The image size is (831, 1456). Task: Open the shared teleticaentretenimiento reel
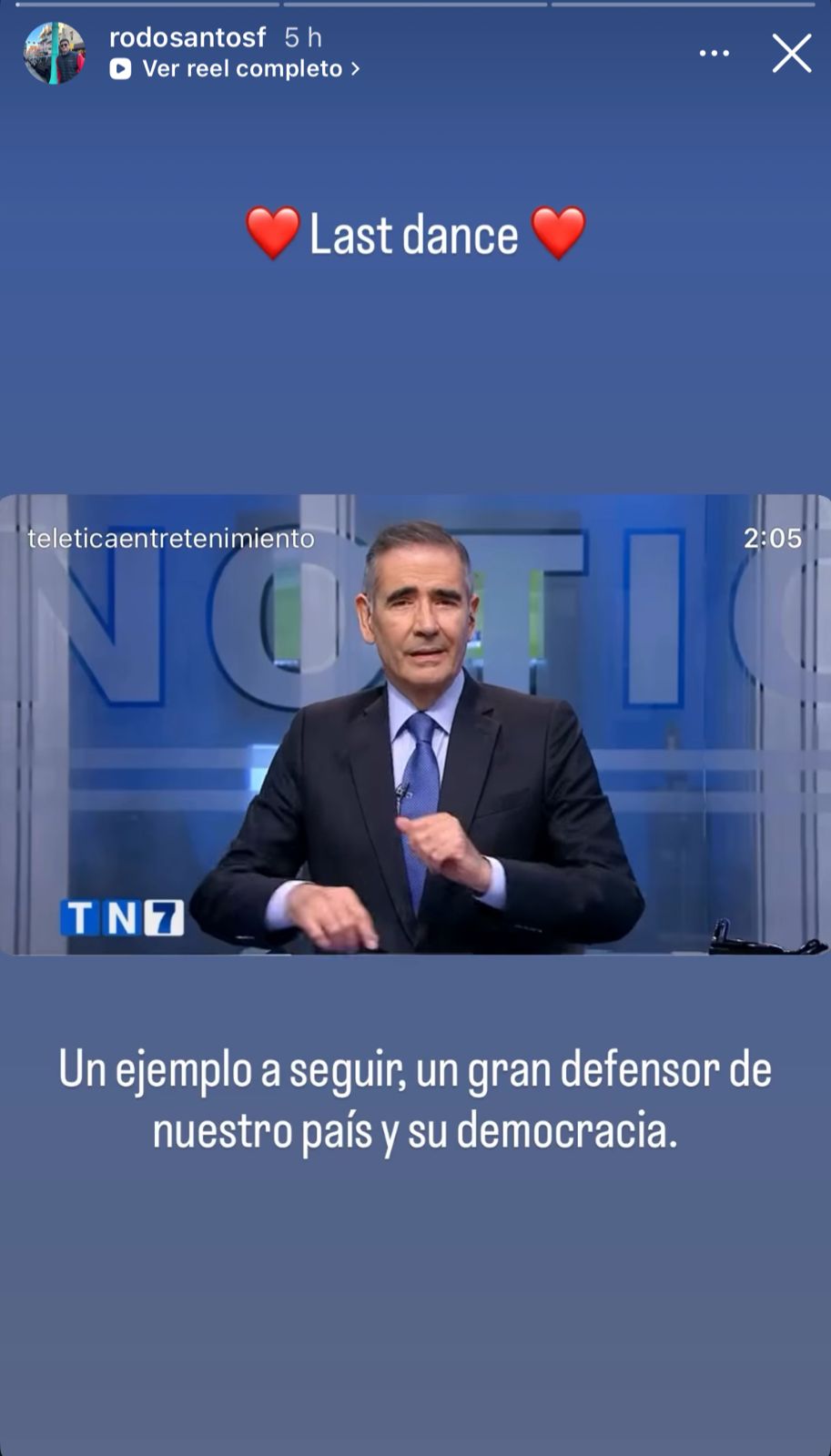coord(415,723)
